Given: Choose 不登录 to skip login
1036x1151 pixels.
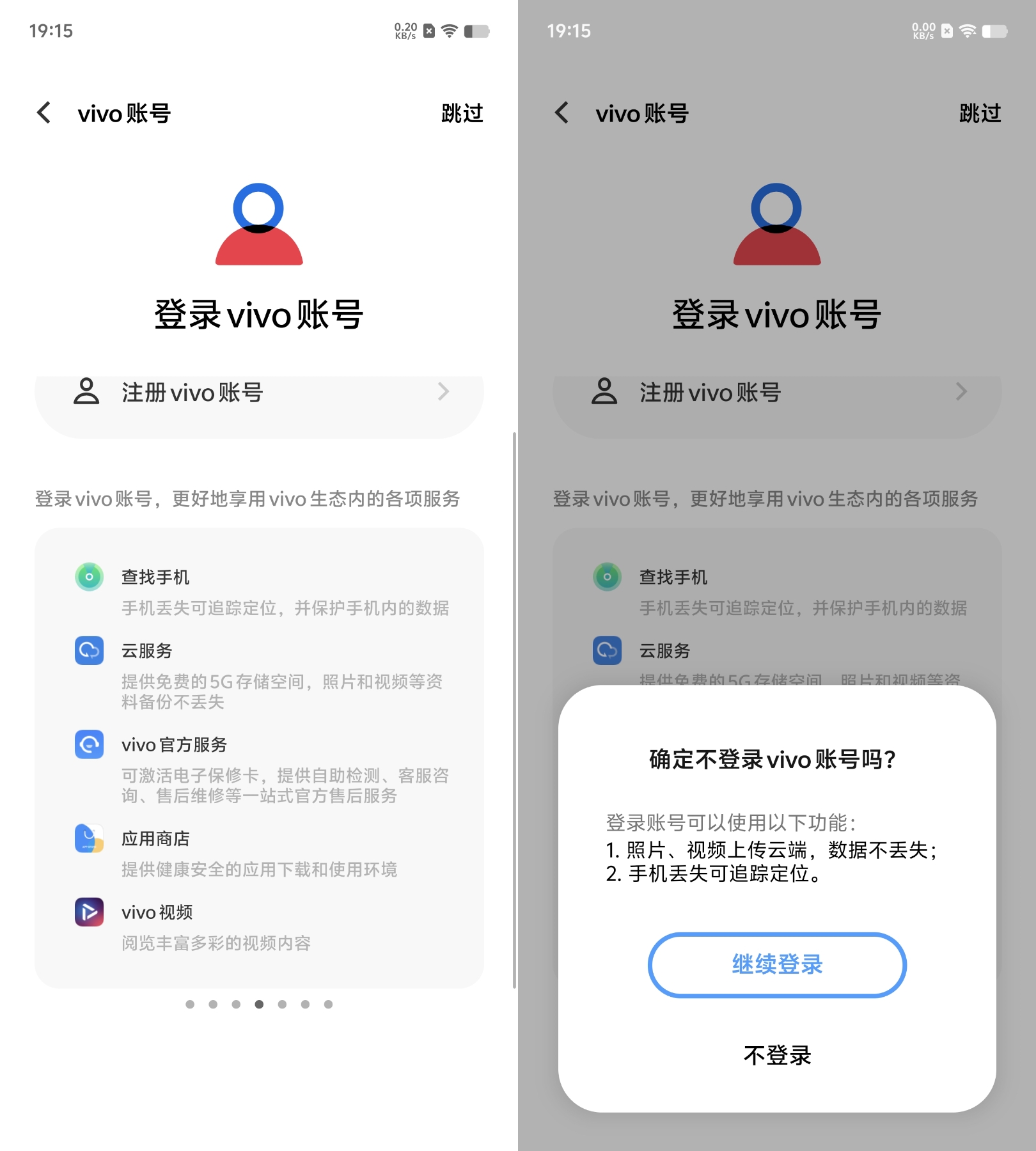Looking at the screenshot, I should 776,1055.
